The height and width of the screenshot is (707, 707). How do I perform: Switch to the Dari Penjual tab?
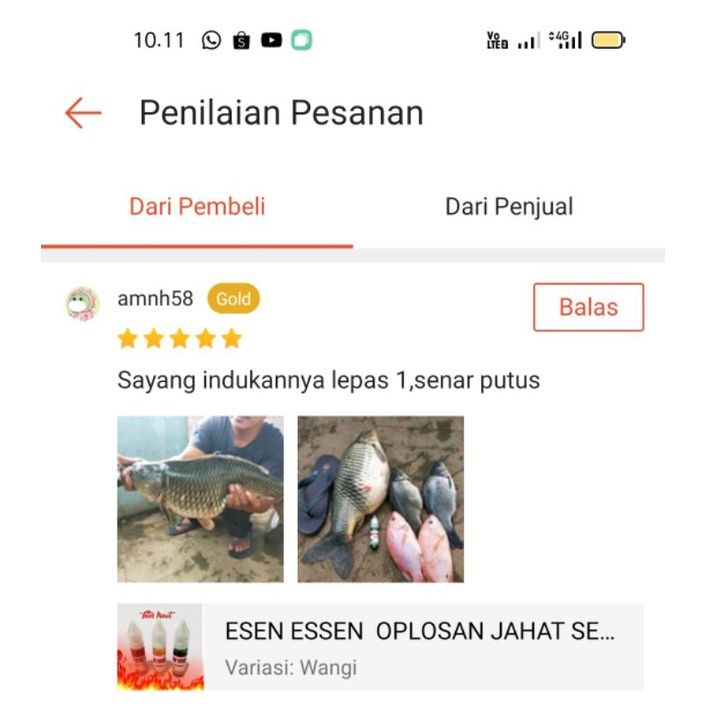pos(508,207)
